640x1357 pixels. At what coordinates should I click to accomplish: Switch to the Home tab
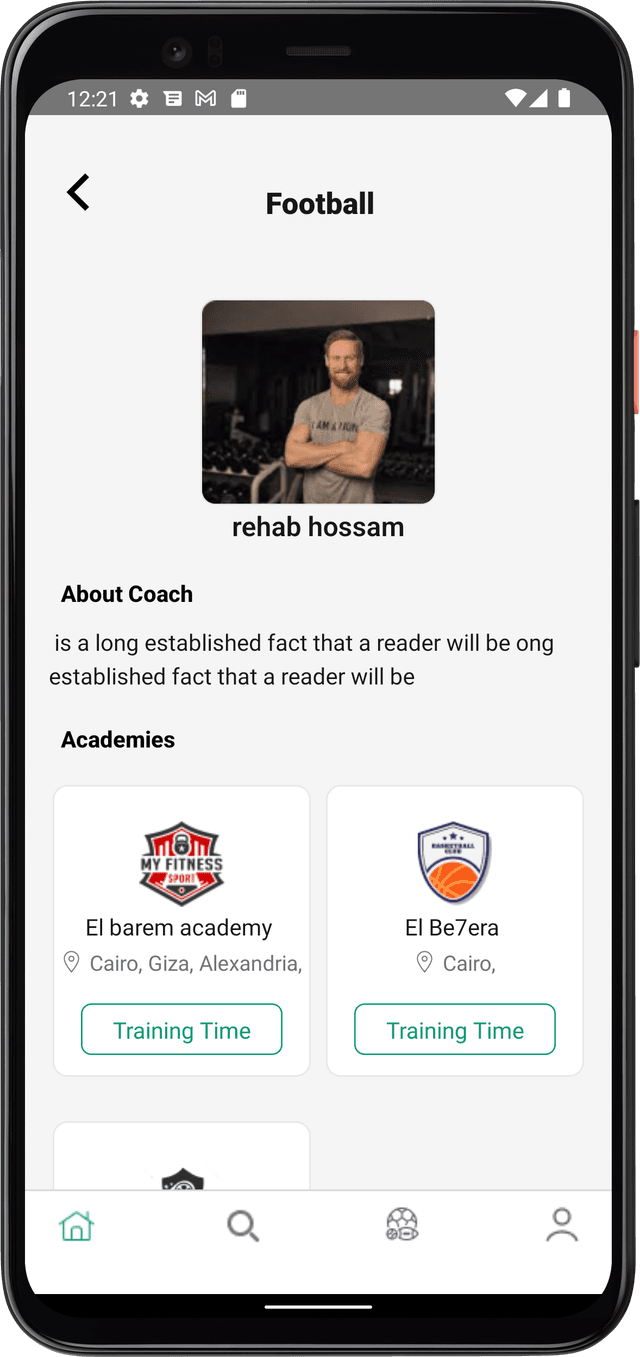pos(76,1225)
